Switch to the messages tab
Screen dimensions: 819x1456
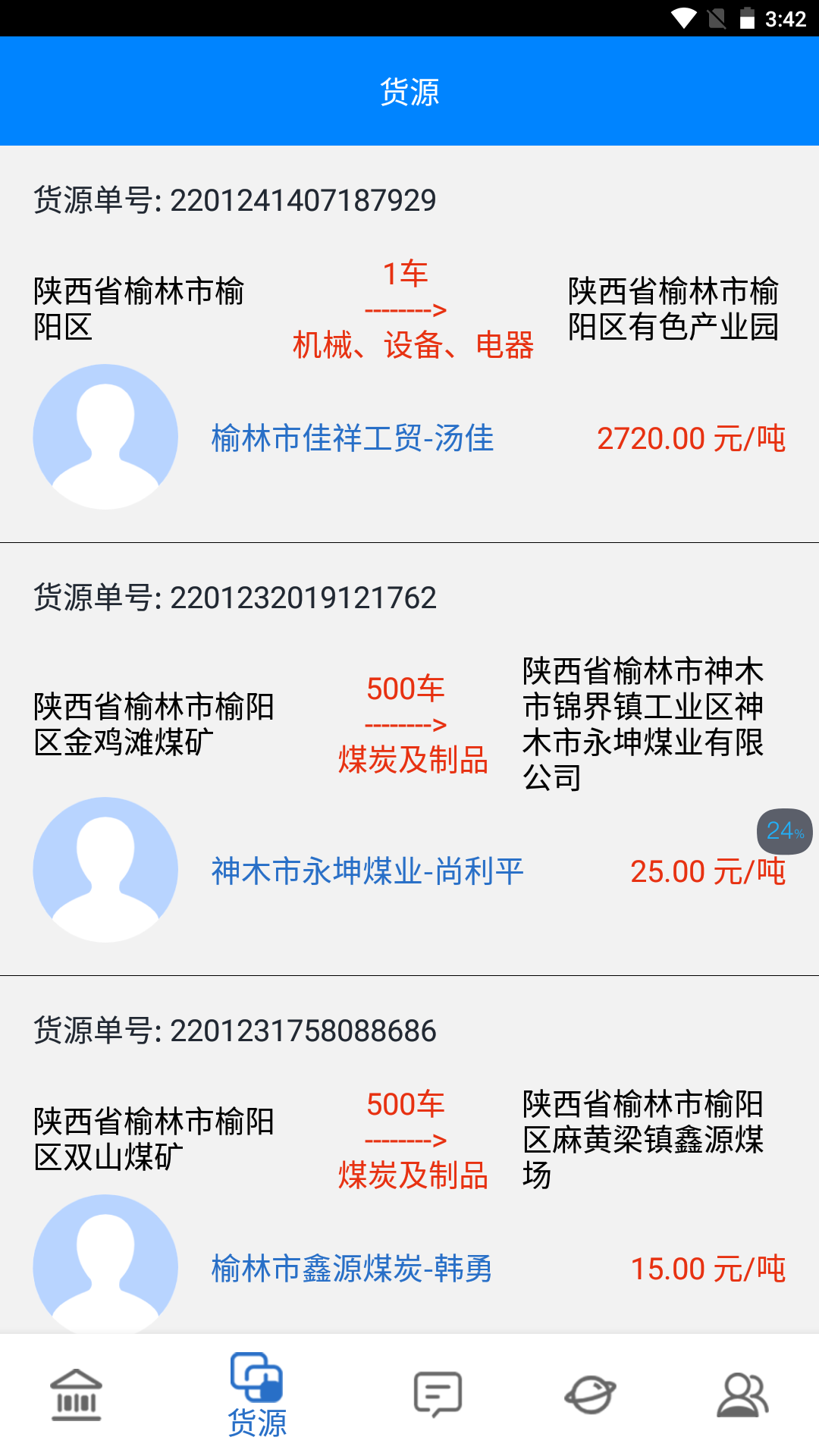click(438, 1395)
